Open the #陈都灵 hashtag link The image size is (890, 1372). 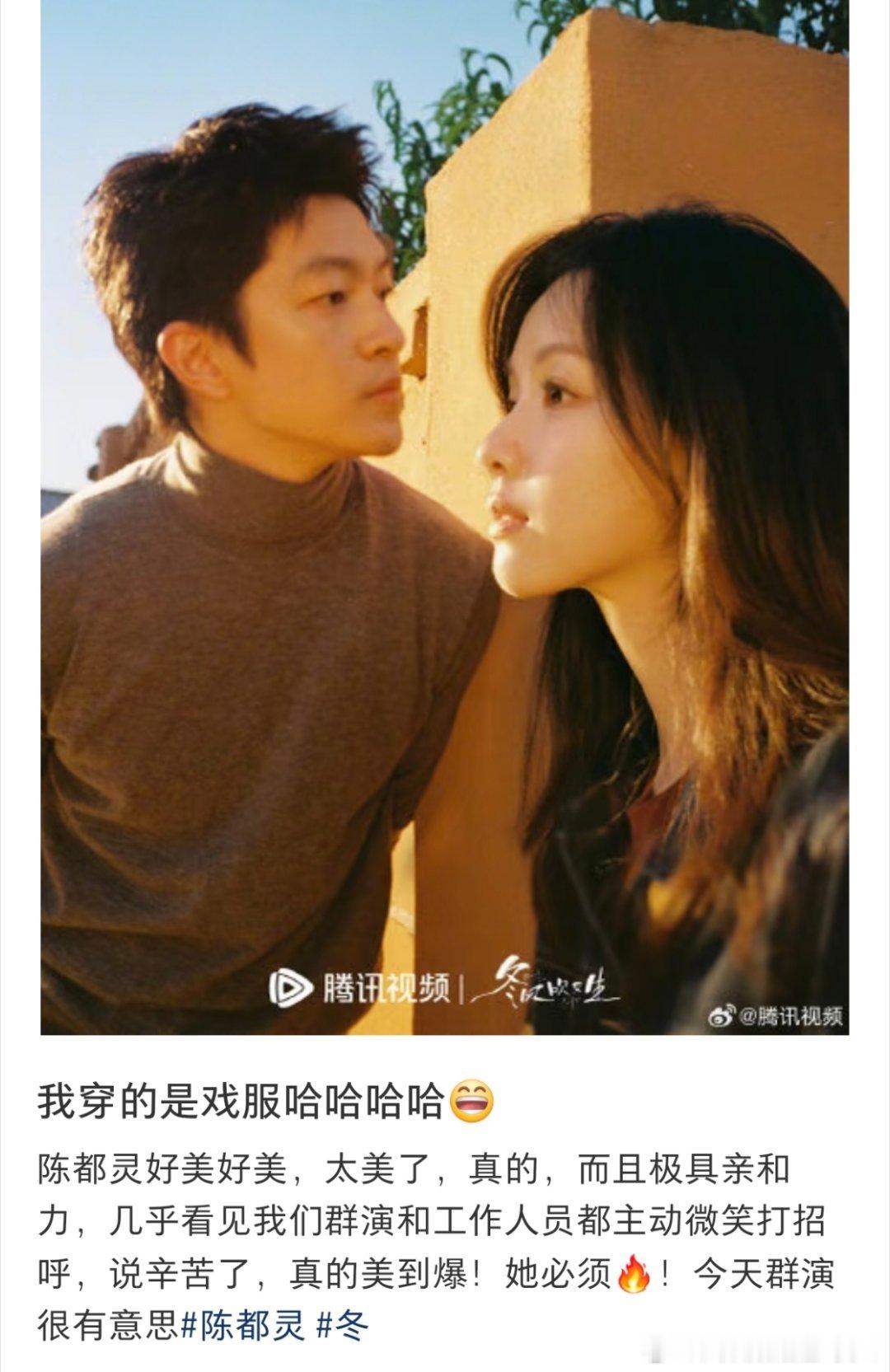click(242, 1326)
